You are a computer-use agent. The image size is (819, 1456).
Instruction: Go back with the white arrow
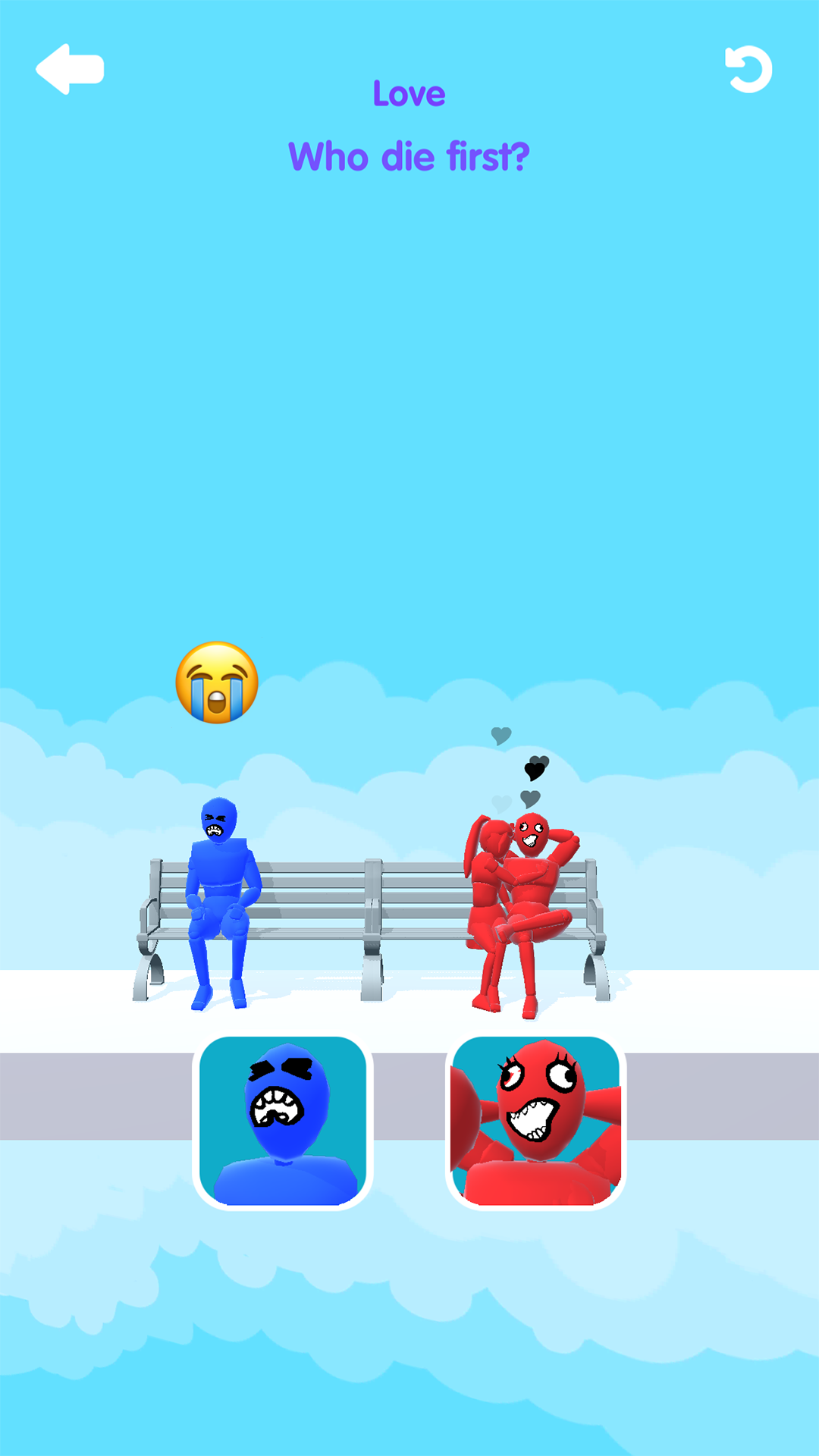point(69,69)
